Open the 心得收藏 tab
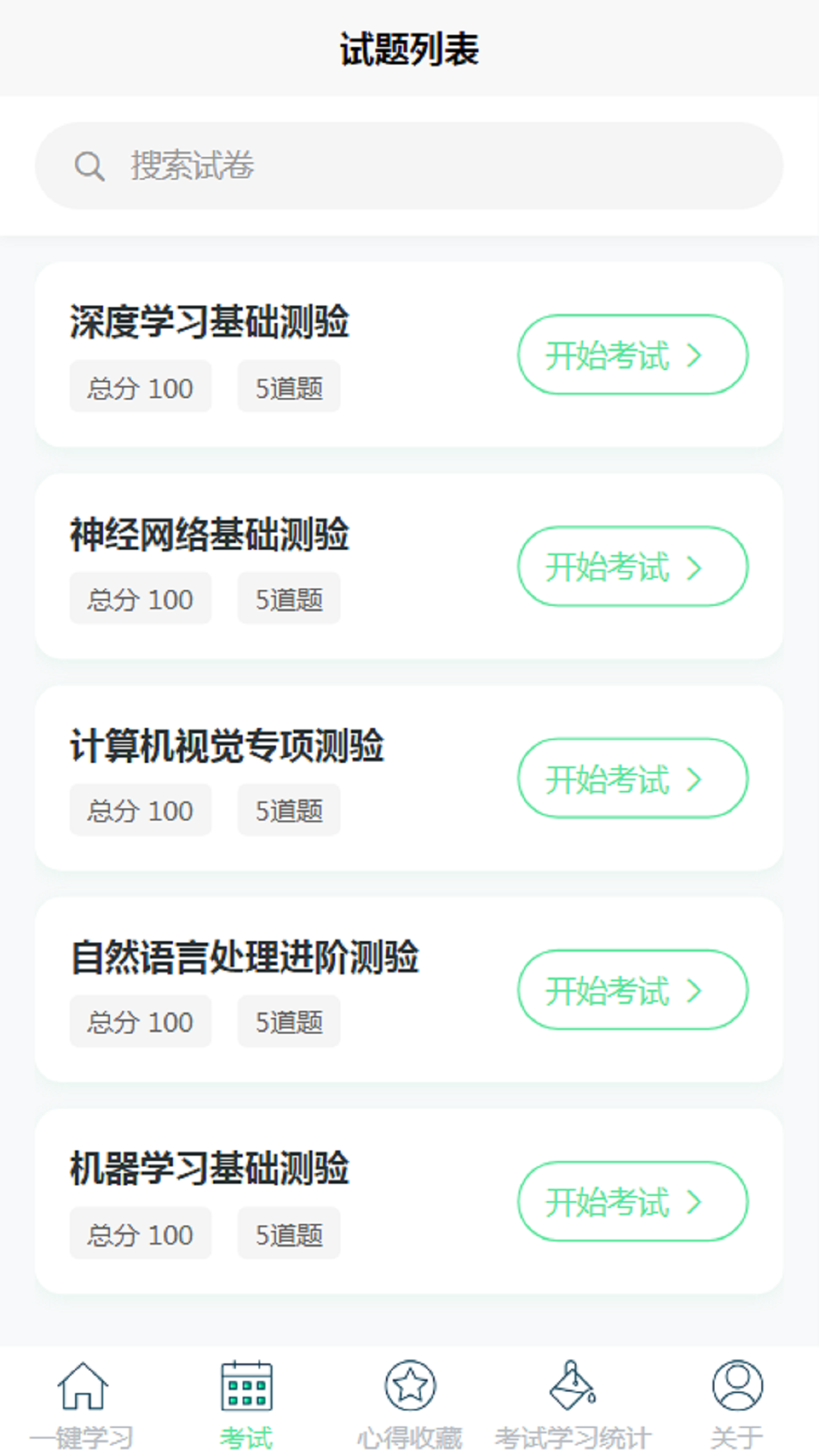The height and width of the screenshot is (1456, 819). coord(409,1404)
